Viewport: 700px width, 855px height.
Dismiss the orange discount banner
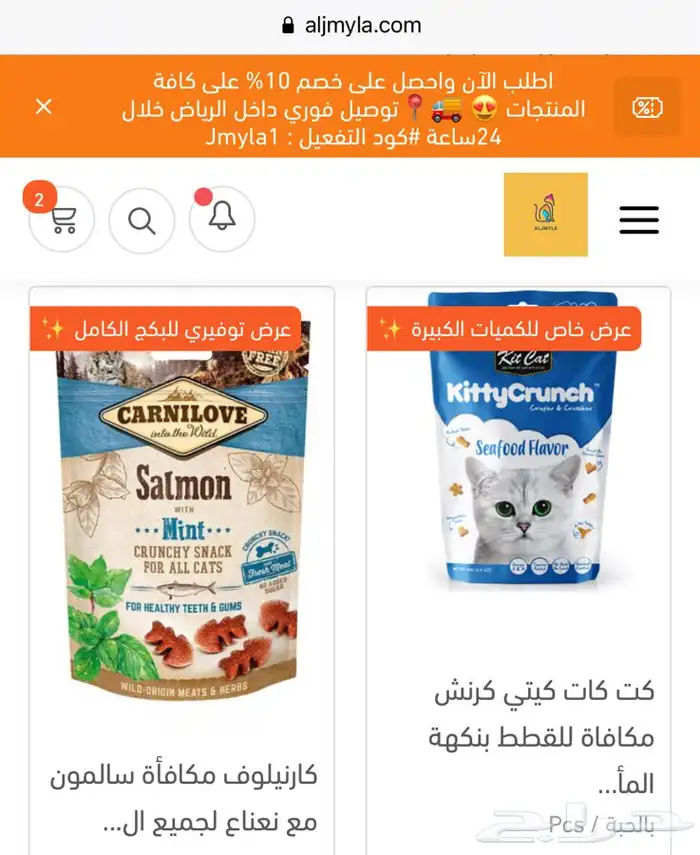tap(44, 106)
